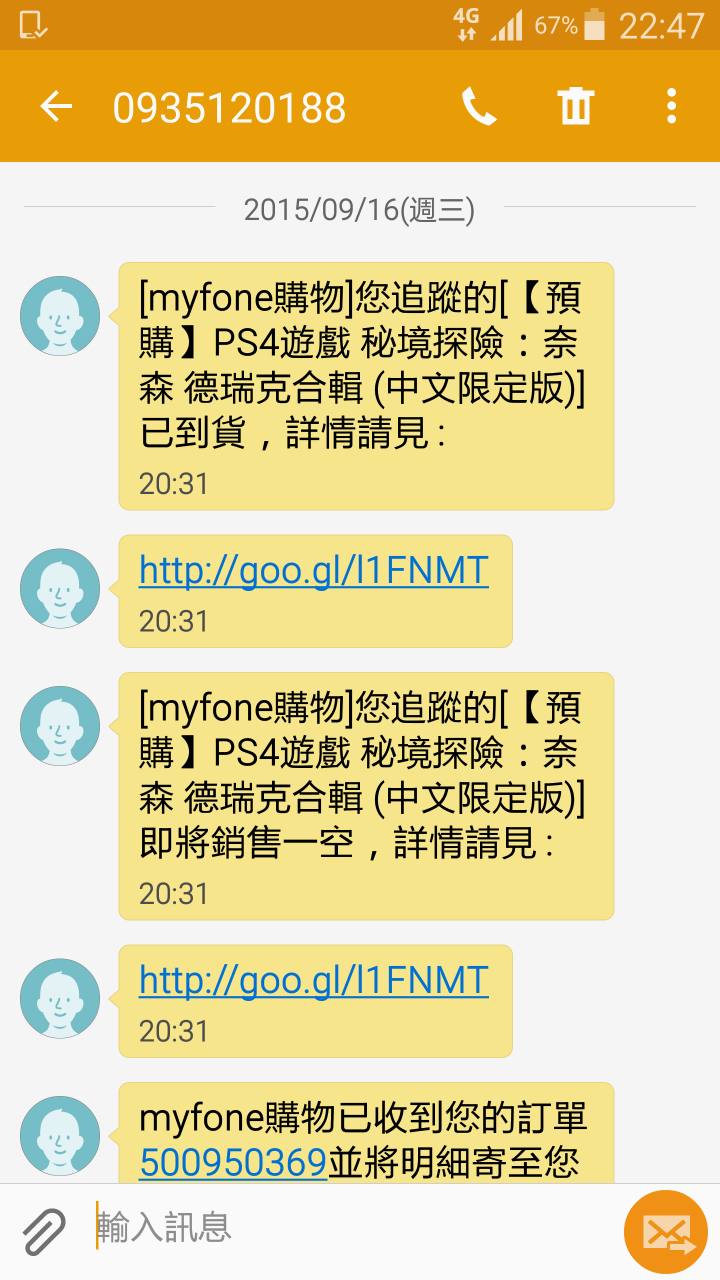Send the message with the envelope button

[666, 1232]
